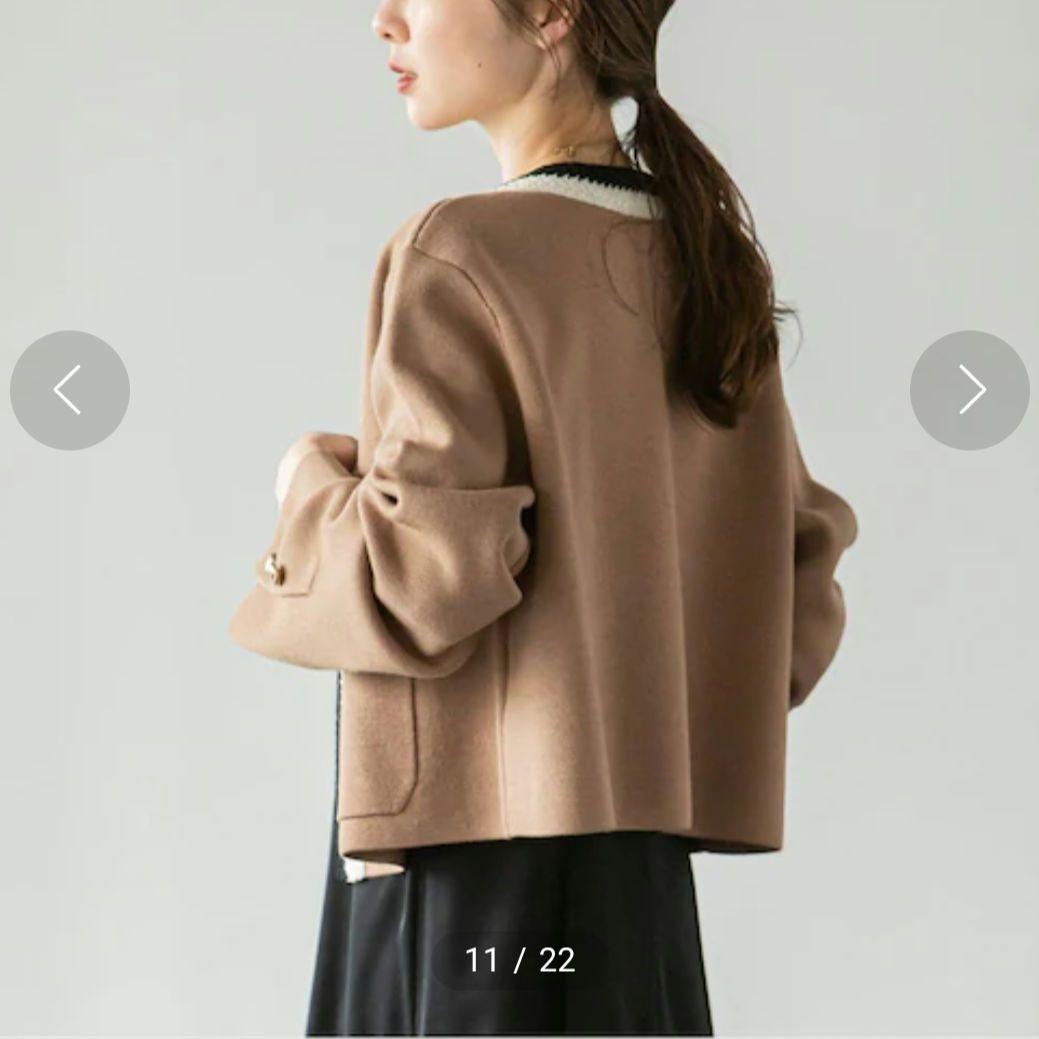Advance to the next product photo

(969, 390)
